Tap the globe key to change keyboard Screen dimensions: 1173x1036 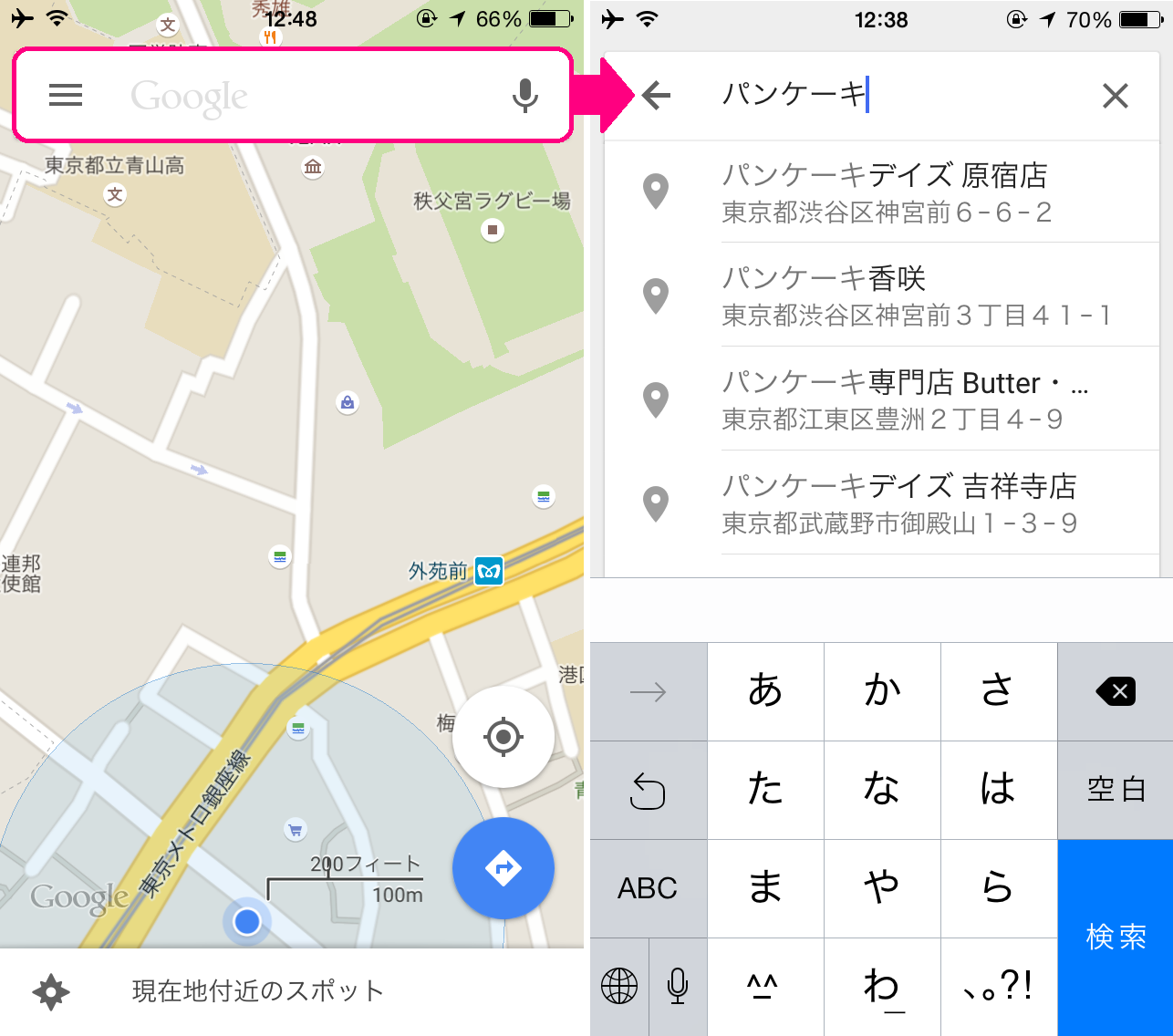click(619, 987)
